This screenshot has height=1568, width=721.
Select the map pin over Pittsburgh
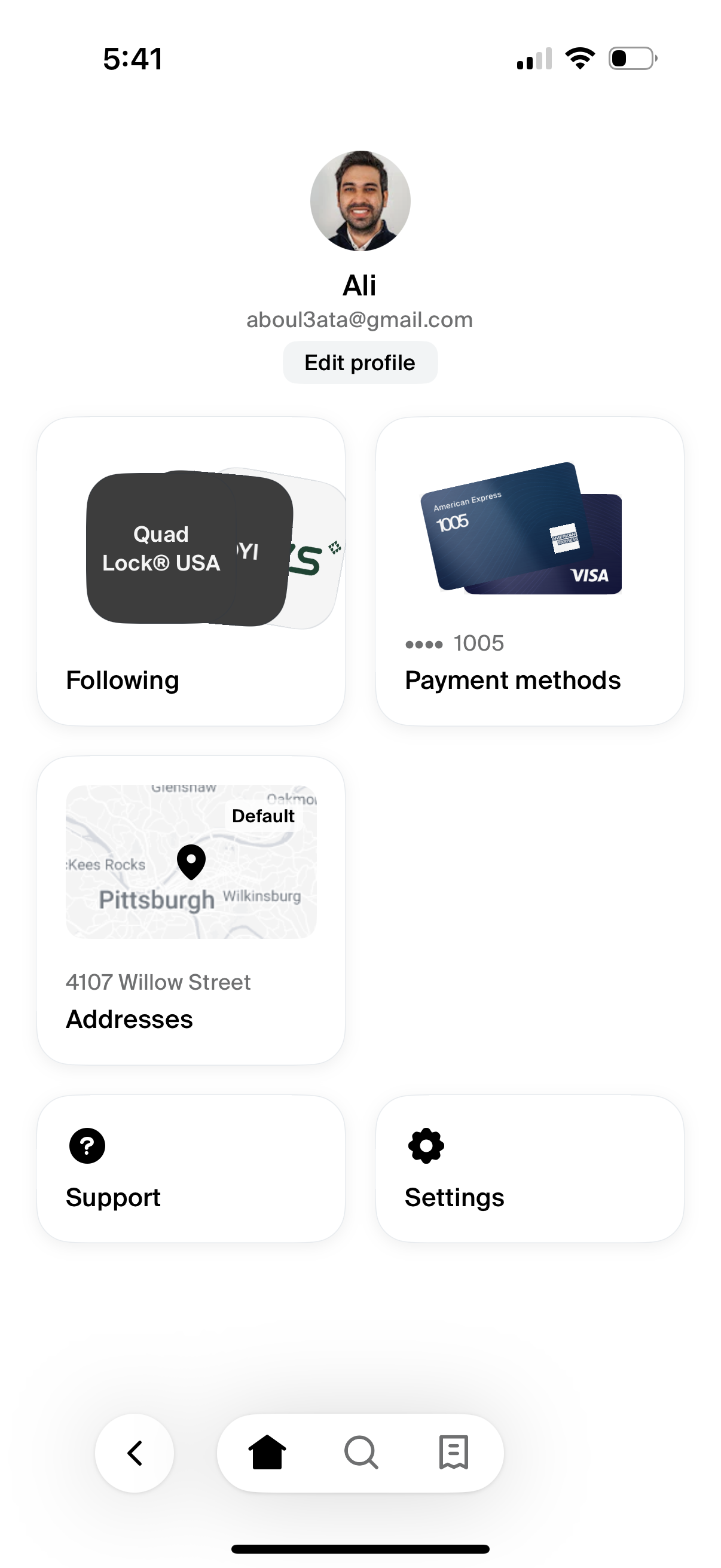191,863
